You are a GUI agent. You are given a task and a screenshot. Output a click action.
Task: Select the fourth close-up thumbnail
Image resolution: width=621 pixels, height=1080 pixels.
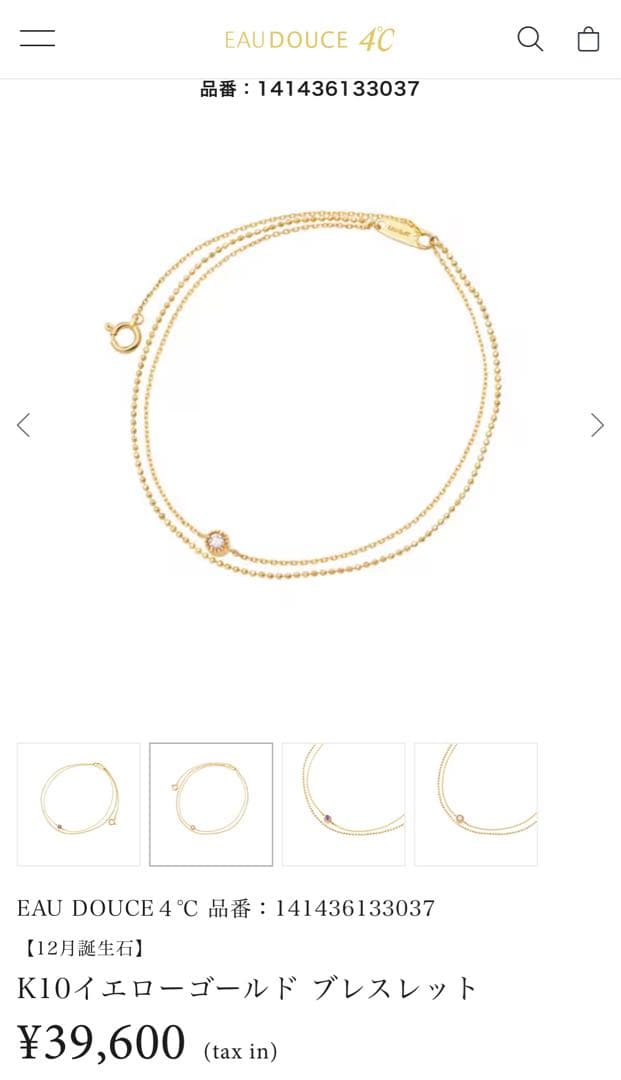click(x=475, y=804)
